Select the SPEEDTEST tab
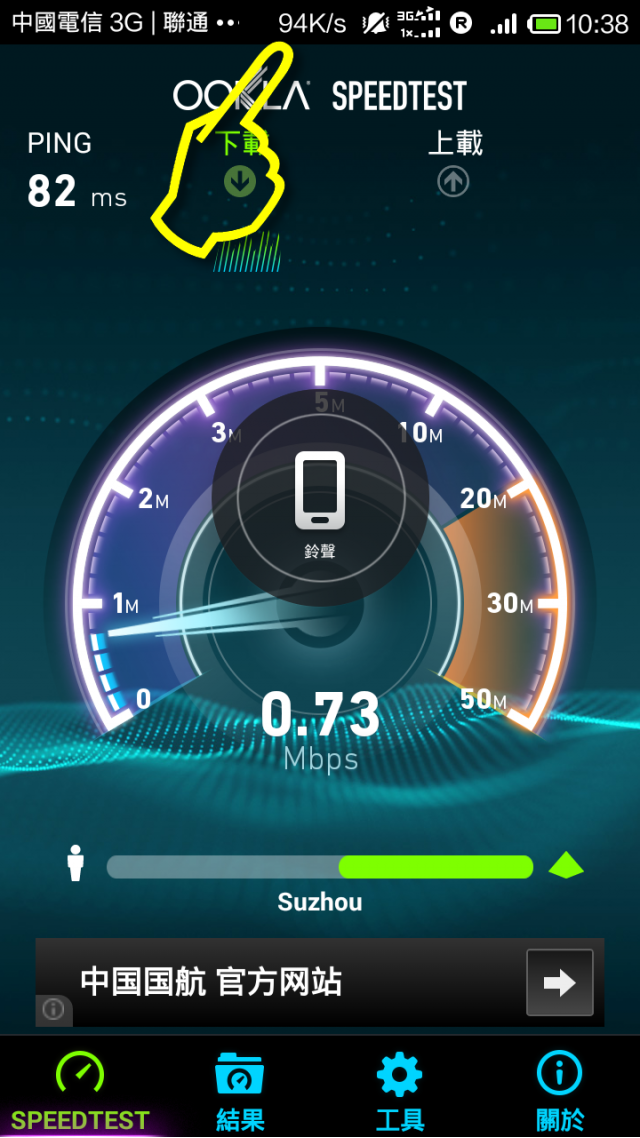The height and width of the screenshot is (1138, 640). tap(80, 1089)
